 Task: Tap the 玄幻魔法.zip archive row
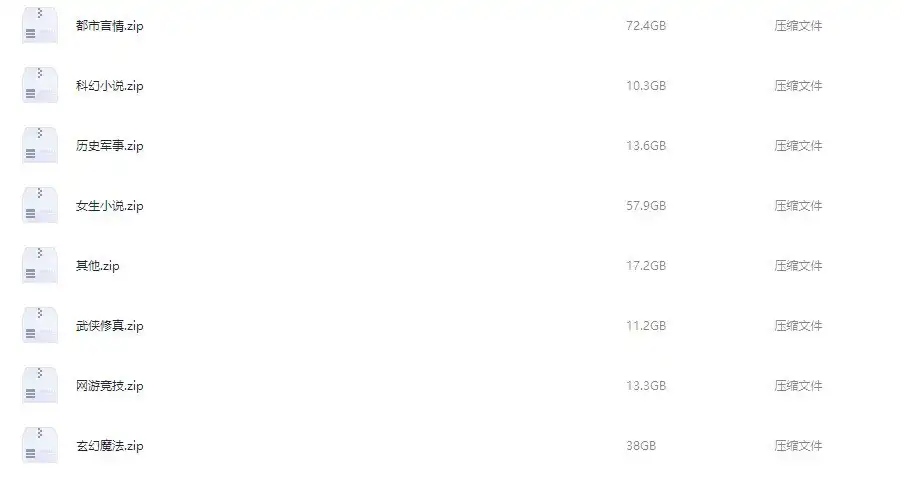(x=110, y=446)
